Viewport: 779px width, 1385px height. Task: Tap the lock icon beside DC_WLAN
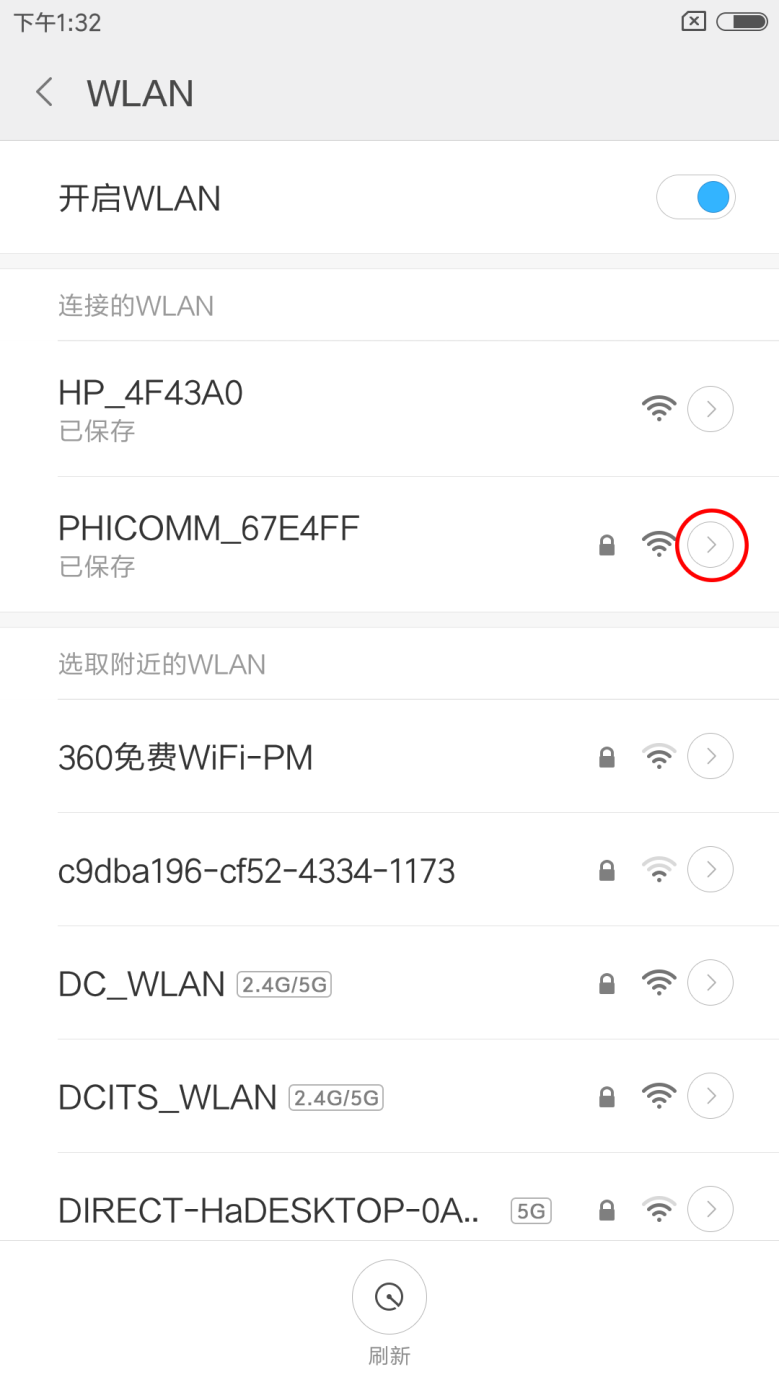(606, 983)
